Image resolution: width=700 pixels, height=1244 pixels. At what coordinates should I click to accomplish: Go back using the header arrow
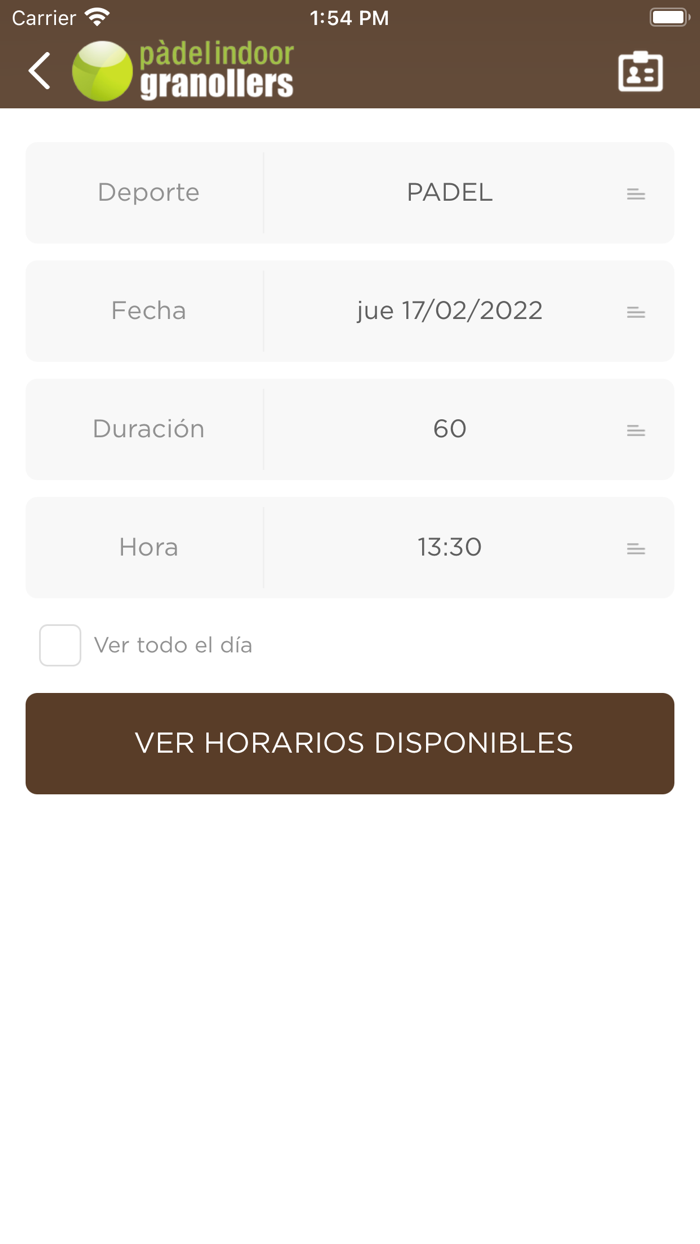(39, 72)
